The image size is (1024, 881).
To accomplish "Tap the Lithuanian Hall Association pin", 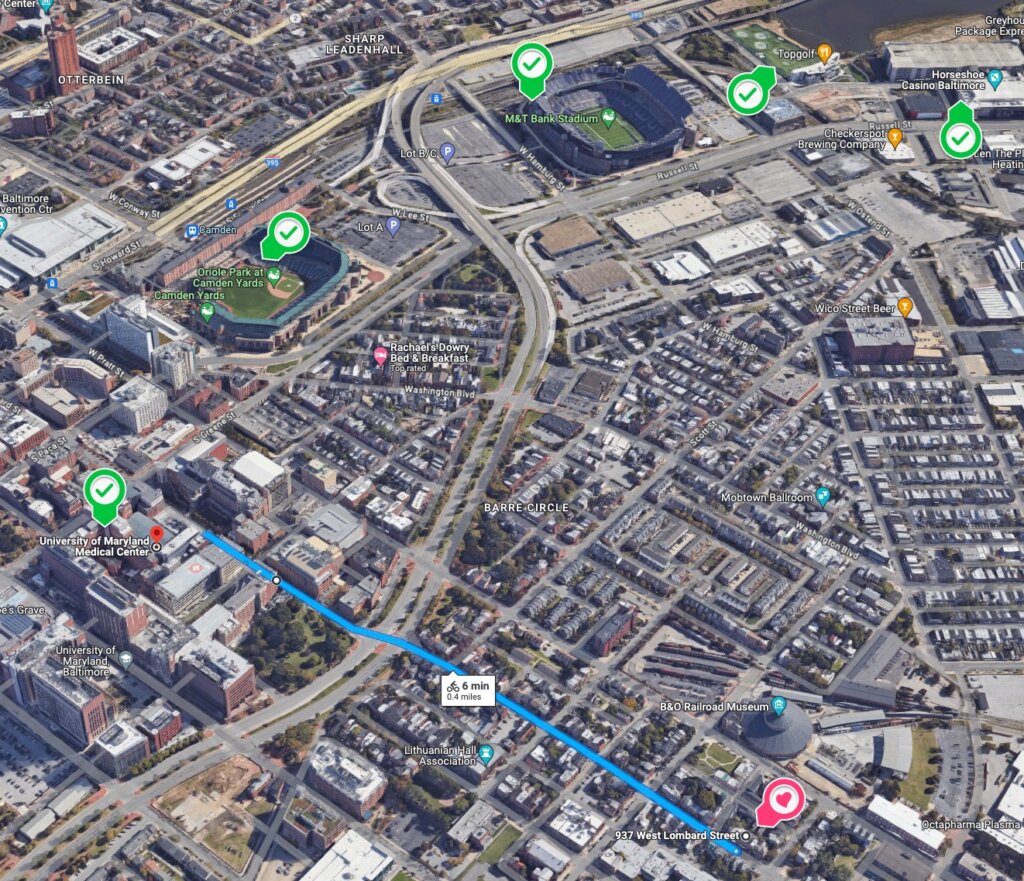I will 486,753.
